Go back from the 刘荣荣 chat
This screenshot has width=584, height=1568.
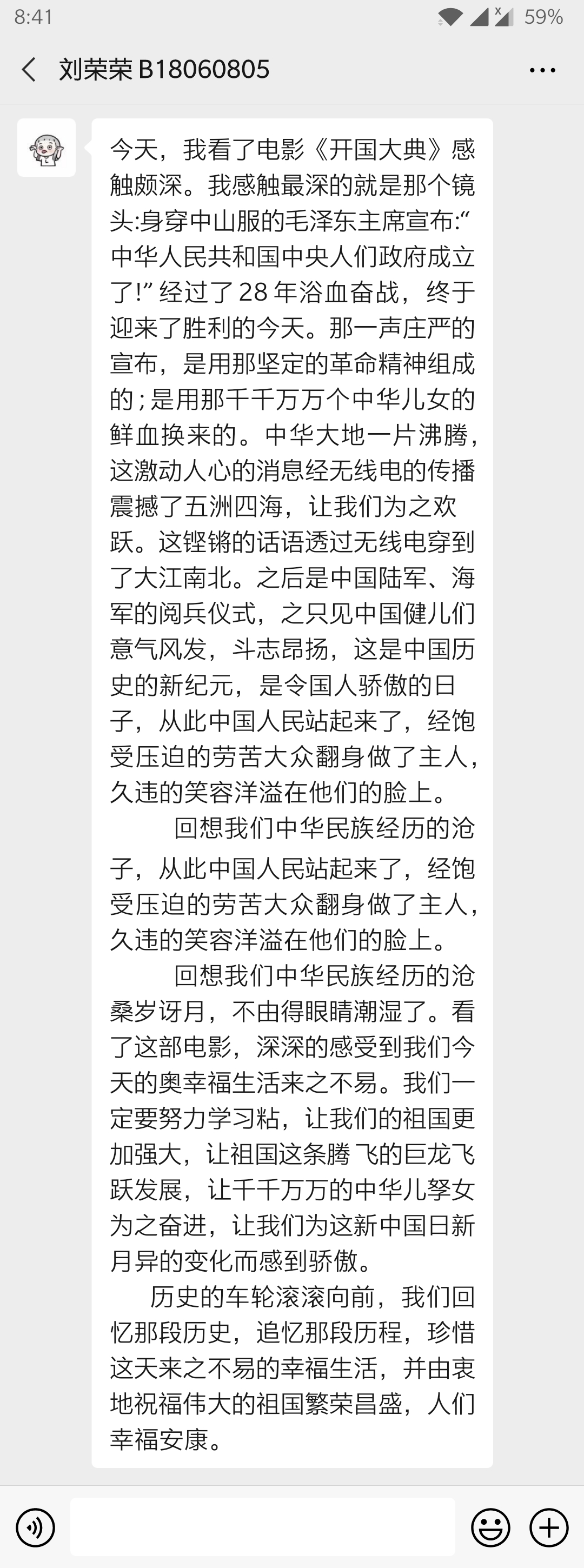click(29, 69)
